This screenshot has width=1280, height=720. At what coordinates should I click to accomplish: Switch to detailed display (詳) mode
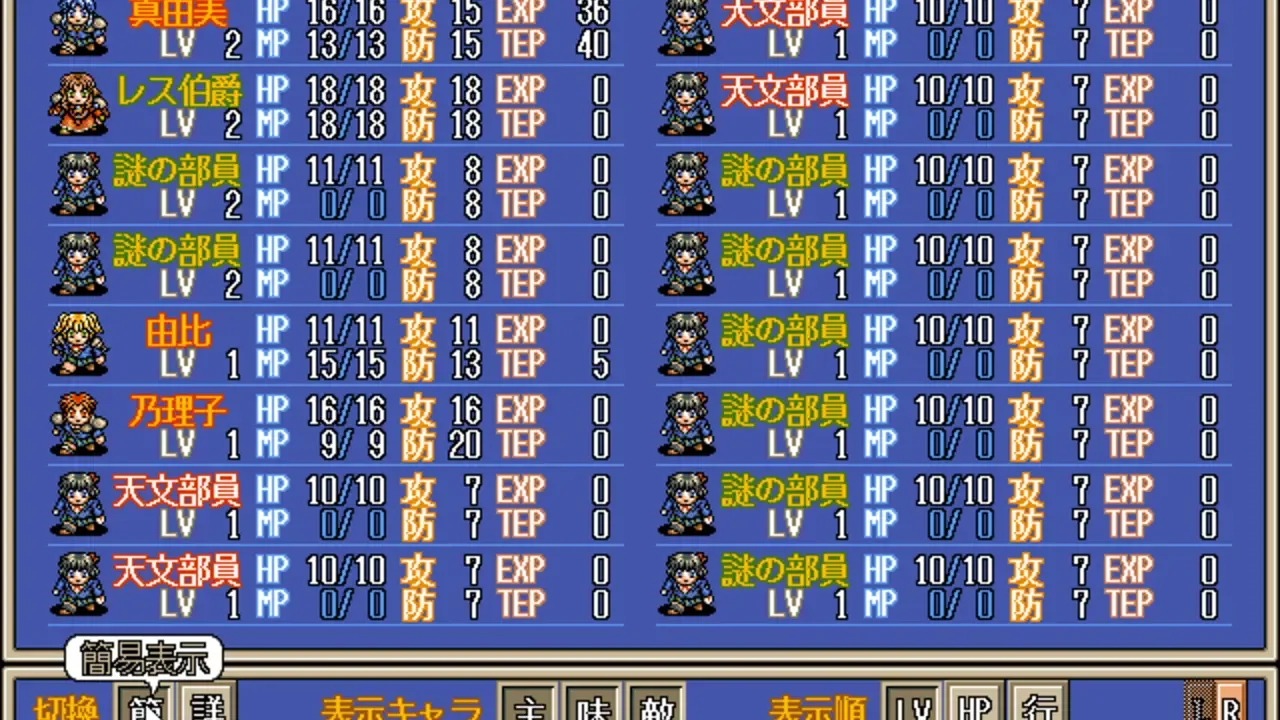tap(208, 705)
